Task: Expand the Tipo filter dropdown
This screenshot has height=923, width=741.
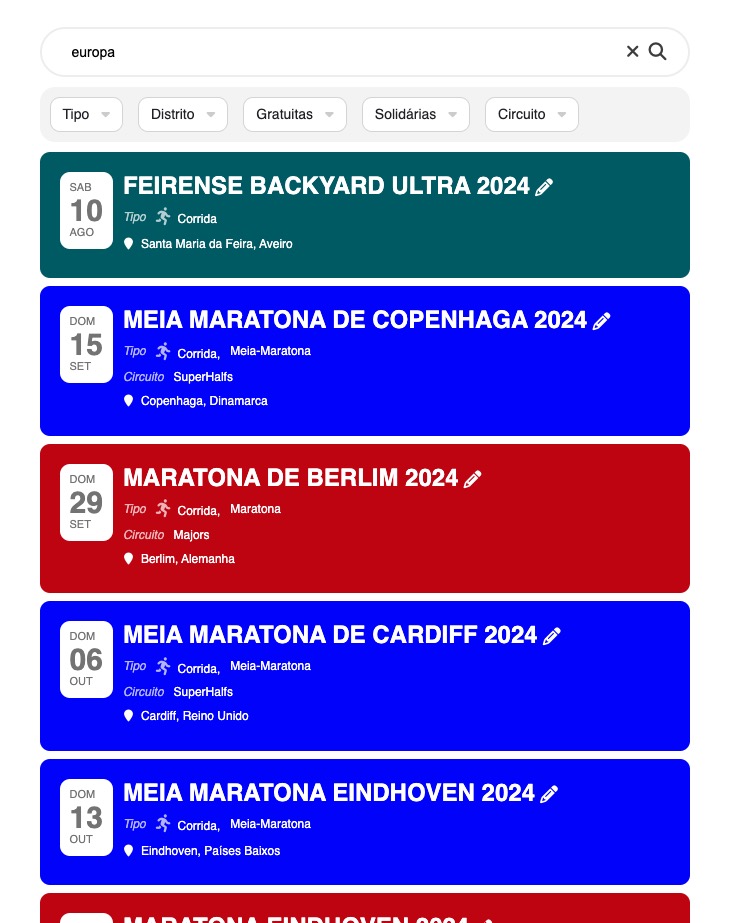Action: (87, 114)
